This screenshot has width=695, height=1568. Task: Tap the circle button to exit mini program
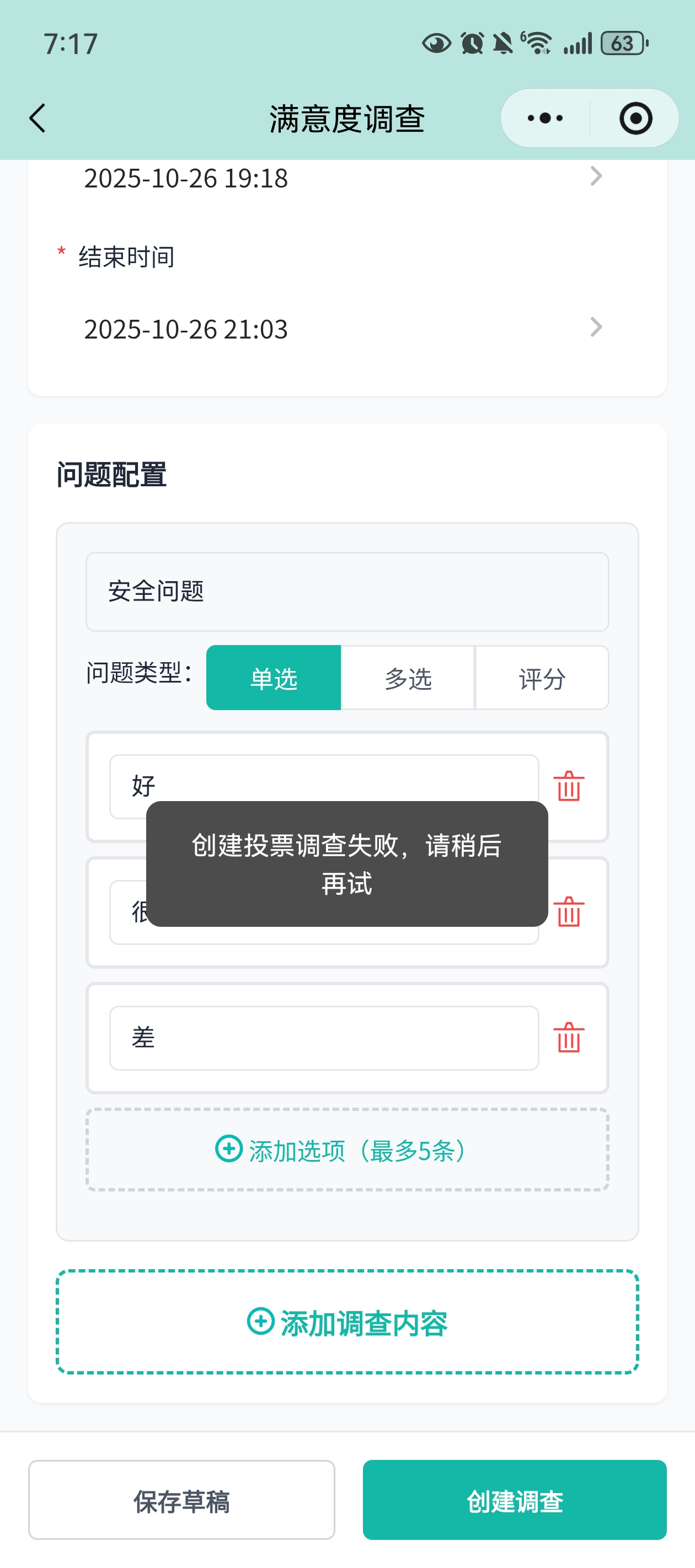(635, 119)
